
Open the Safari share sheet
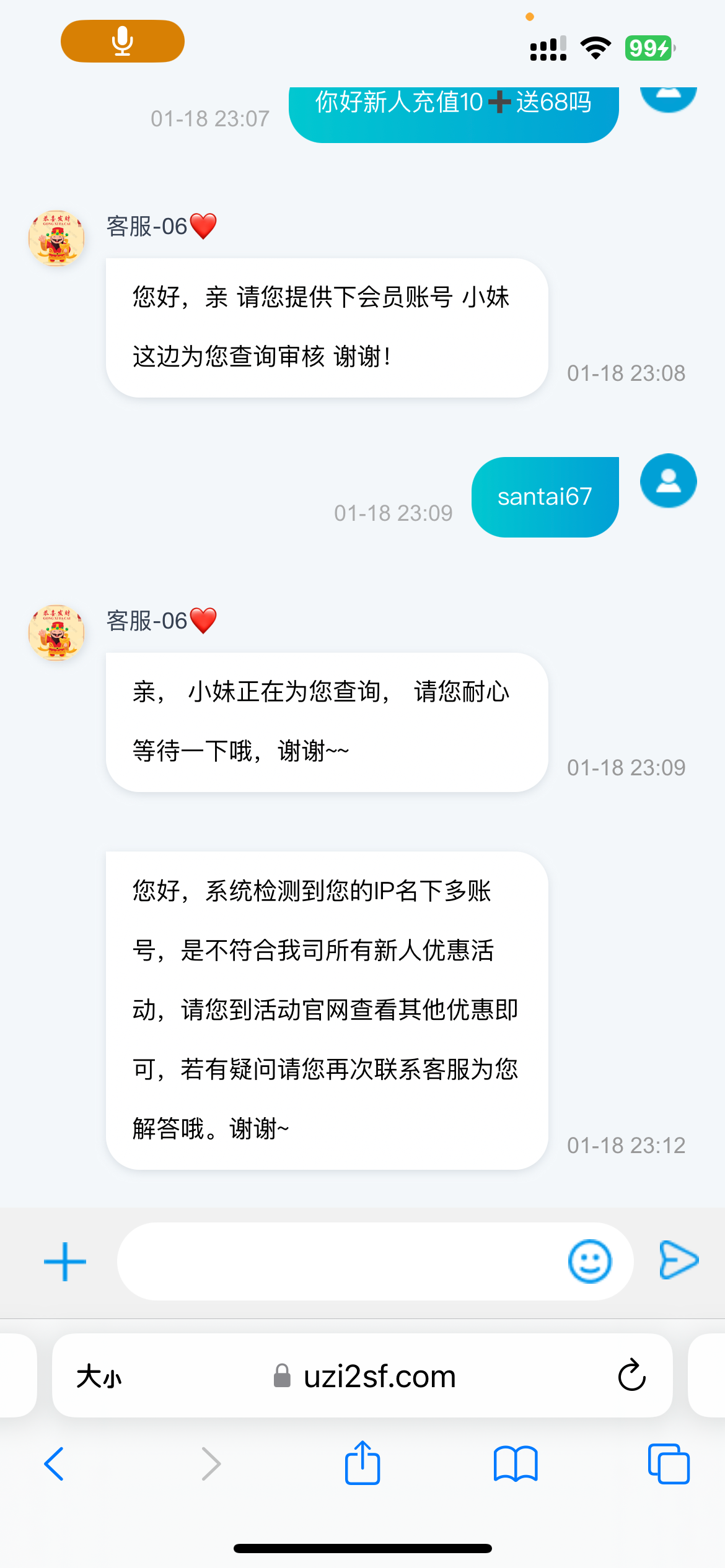coord(362,1462)
